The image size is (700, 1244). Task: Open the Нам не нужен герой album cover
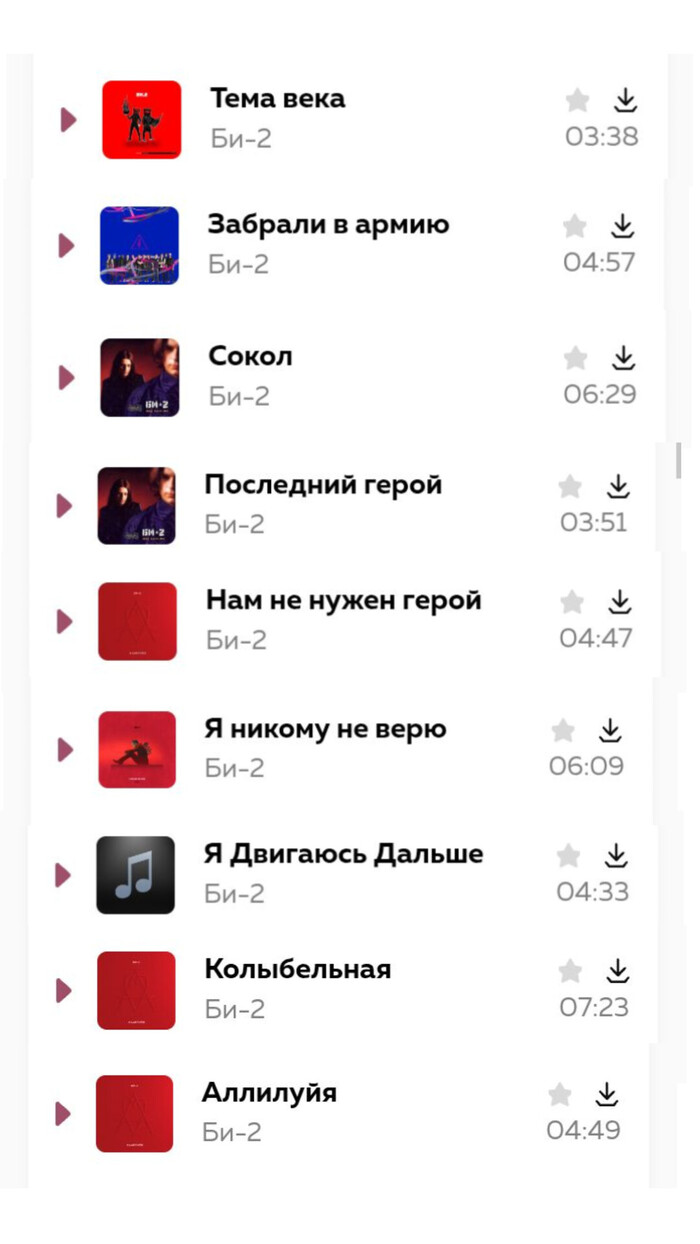click(x=137, y=621)
